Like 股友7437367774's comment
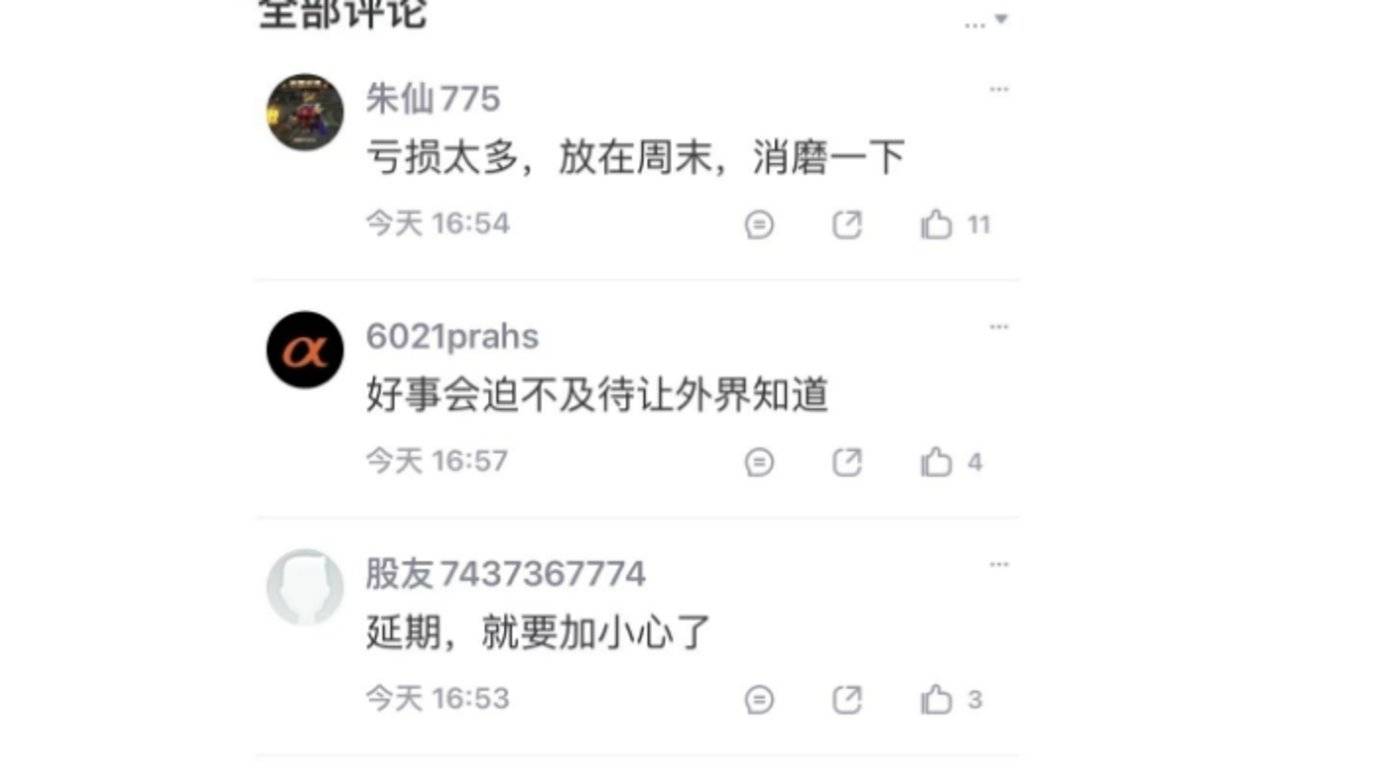 (937, 700)
